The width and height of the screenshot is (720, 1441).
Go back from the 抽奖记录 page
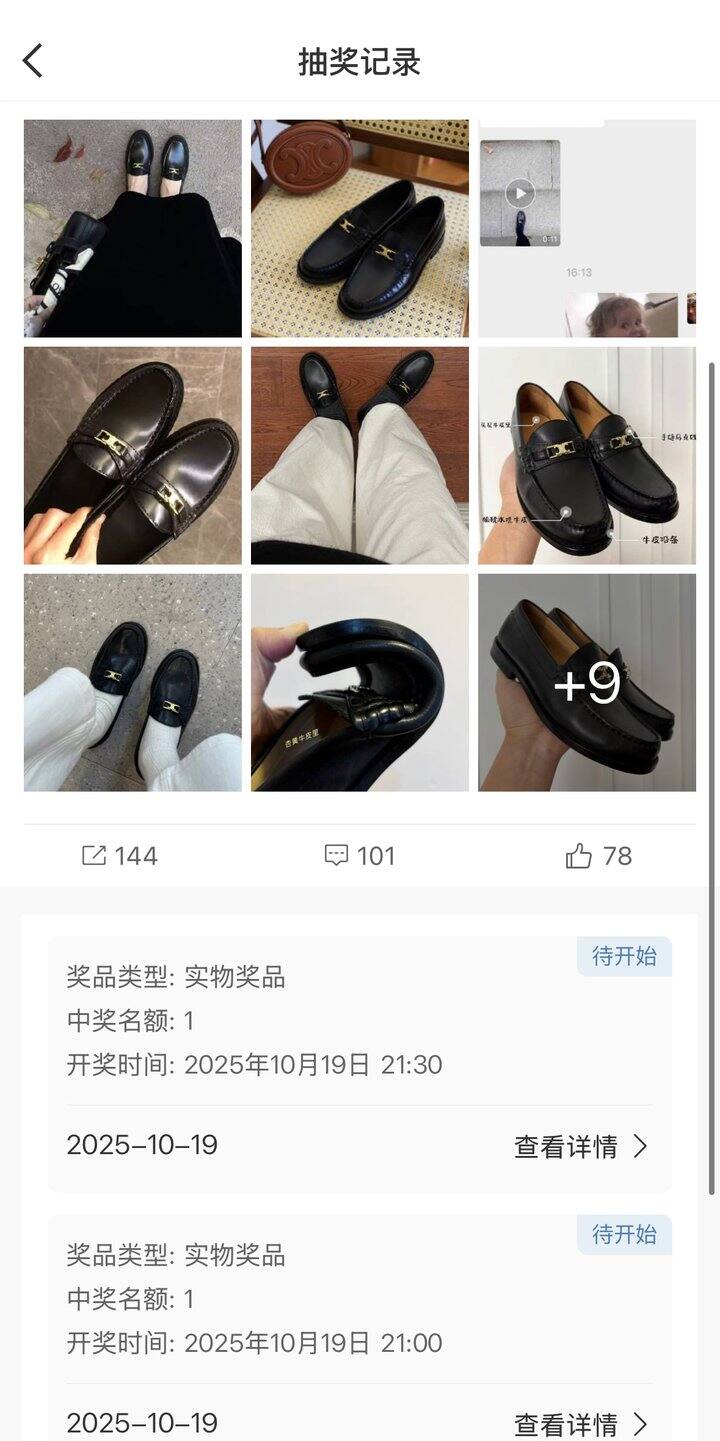coord(33,61)
